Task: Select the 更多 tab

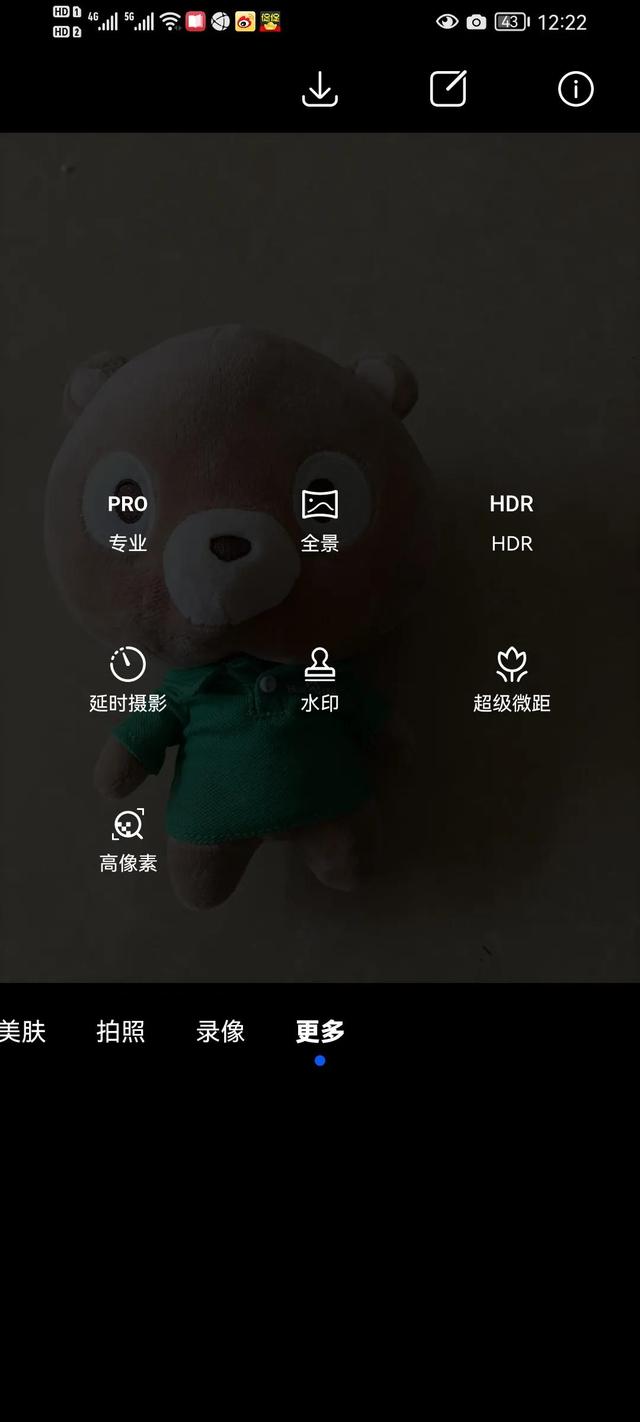Action: tap(320, 1031)
